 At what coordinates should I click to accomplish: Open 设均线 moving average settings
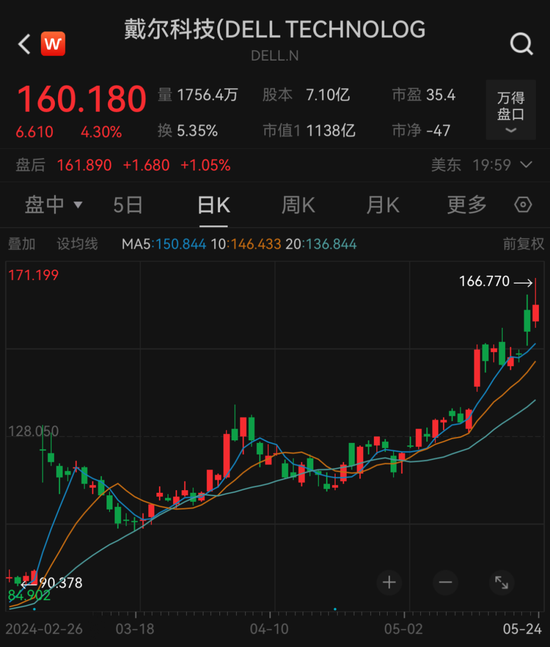tap(77, 244)
